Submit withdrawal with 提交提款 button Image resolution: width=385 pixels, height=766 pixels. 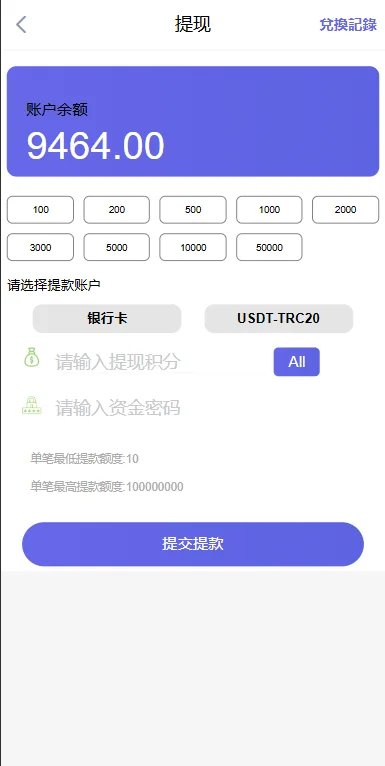click(x=193, y=544)
